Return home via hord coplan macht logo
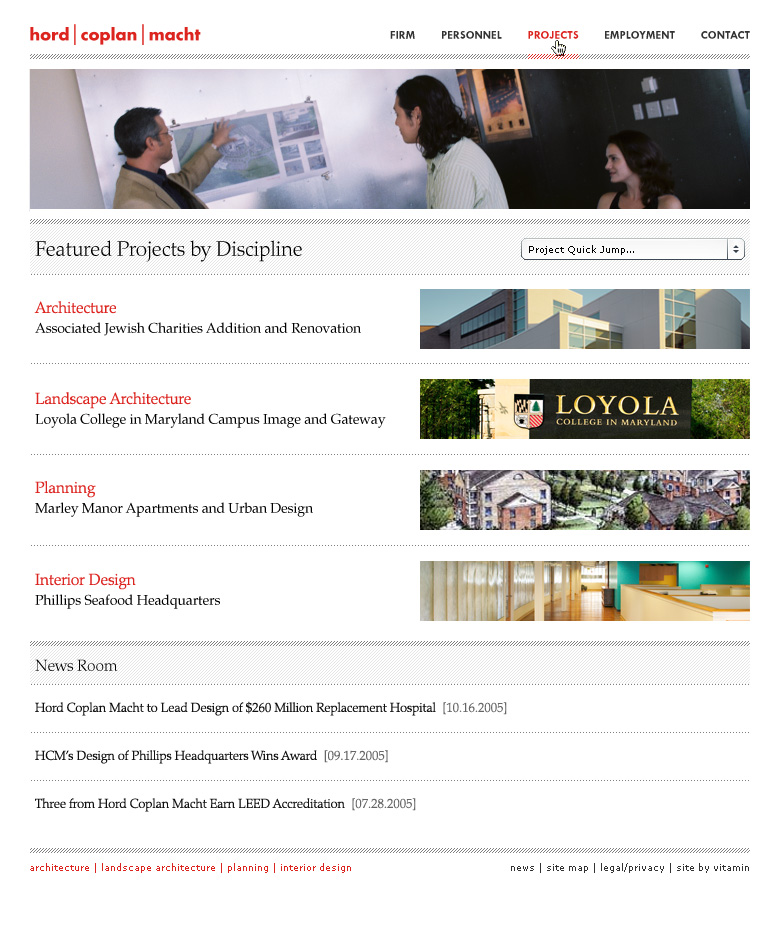 click(x=115, y=35)
